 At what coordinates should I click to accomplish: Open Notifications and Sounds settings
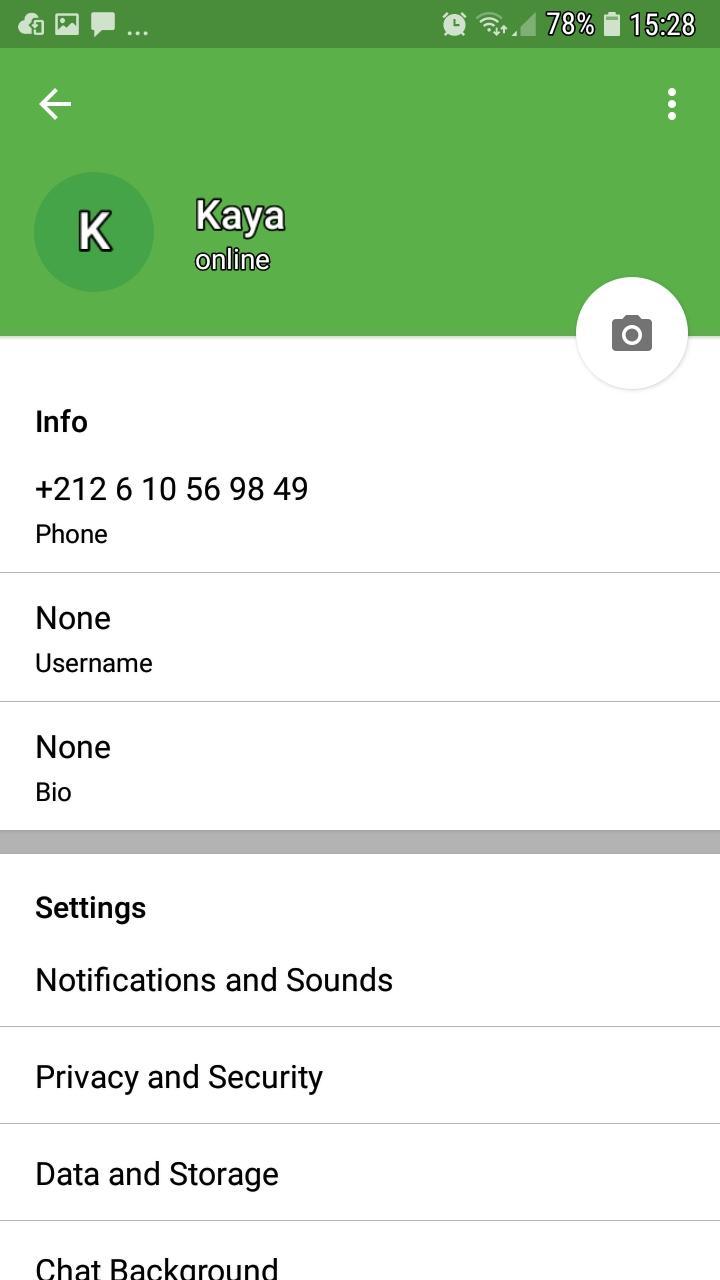point(360,980)
